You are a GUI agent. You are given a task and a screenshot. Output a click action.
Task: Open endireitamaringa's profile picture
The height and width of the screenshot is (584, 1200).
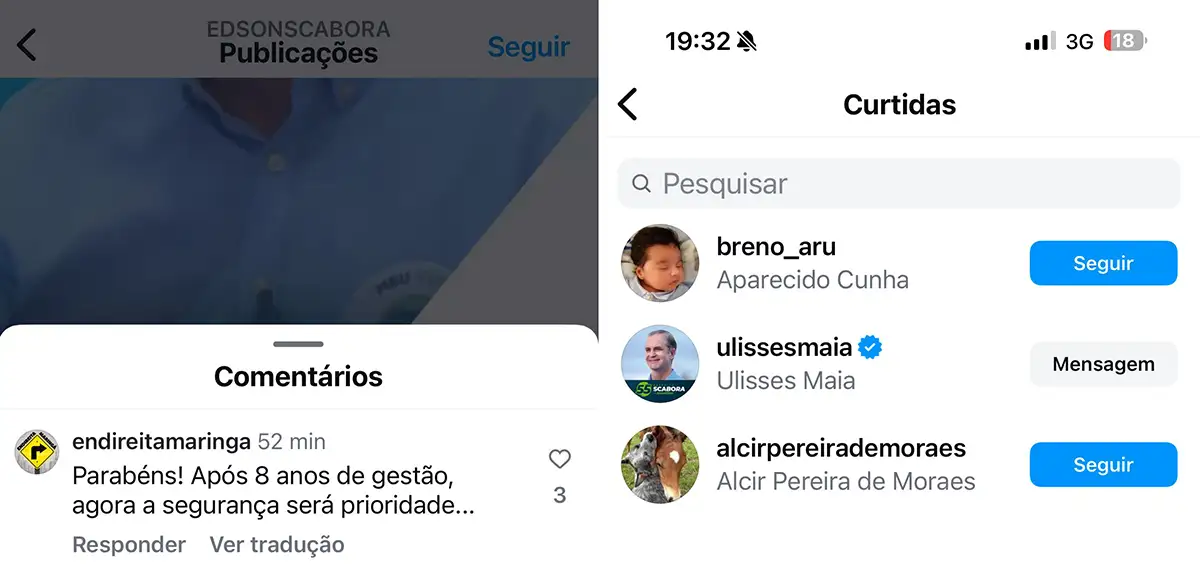point(37,452)
